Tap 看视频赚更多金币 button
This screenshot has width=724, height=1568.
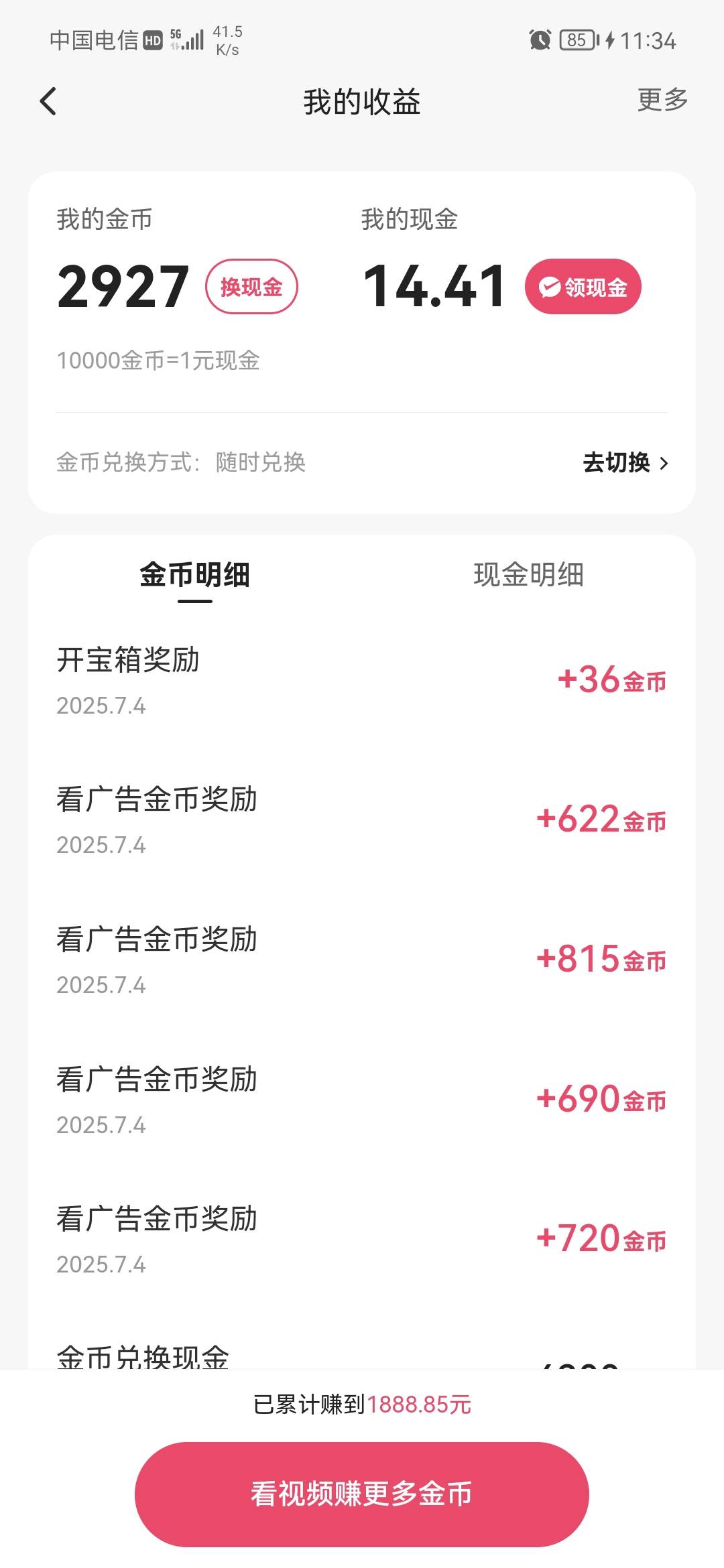tap(362, 1494)
